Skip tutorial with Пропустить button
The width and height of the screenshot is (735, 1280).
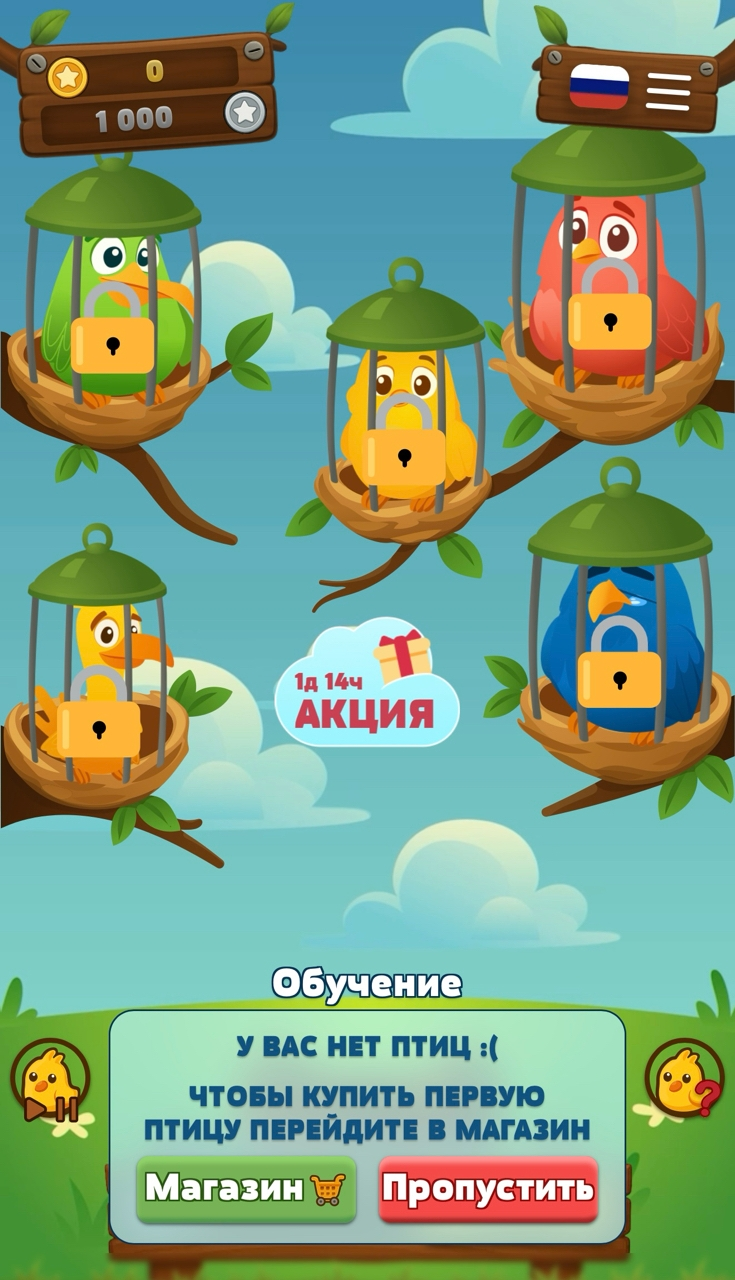pos(488,1188)
